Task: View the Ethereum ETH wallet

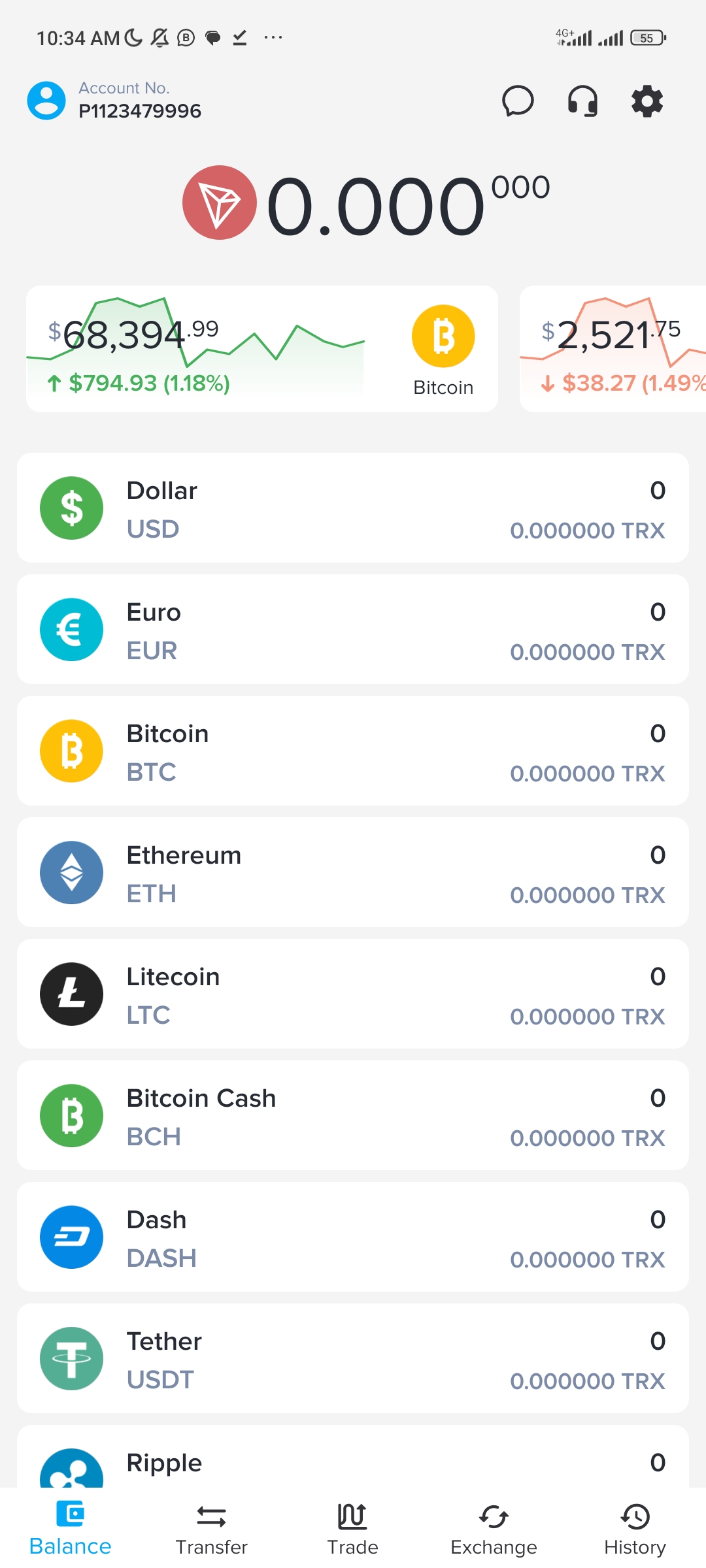Action: (353, 872)
